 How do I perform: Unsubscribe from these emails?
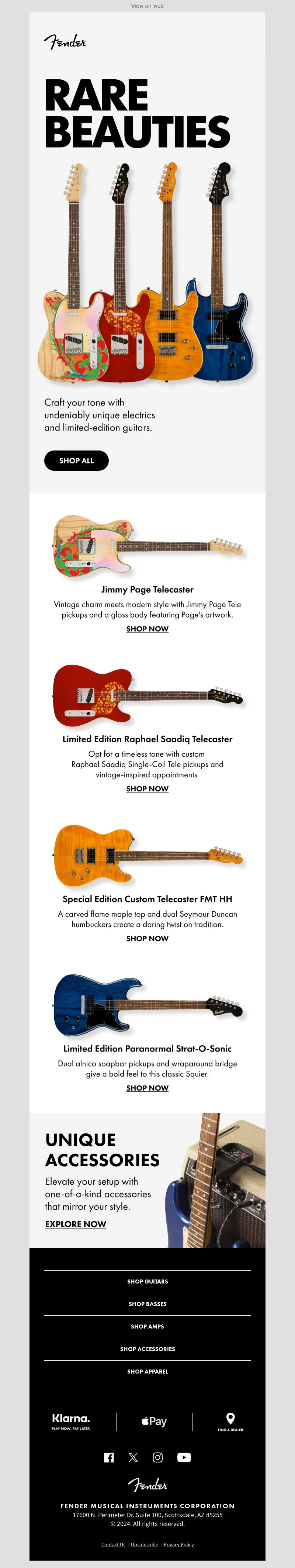coord(144,1544)
